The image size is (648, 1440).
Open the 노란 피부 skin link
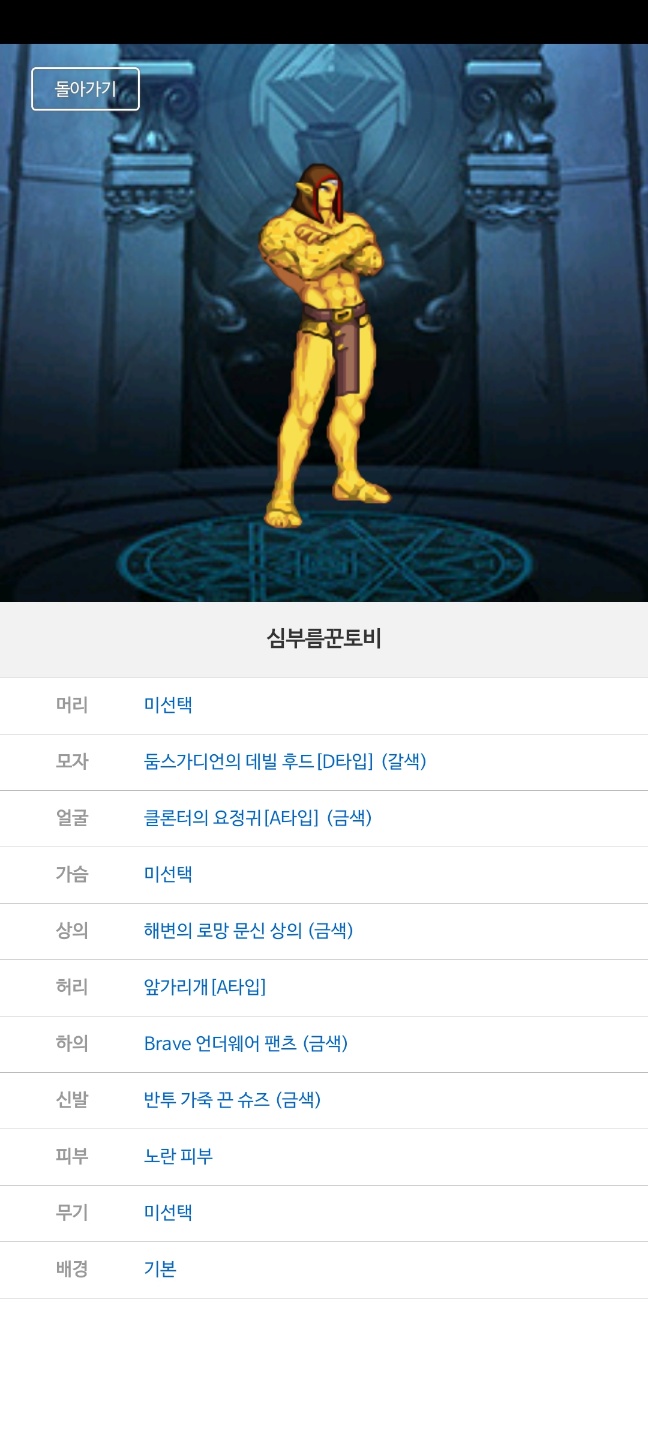click(x=178, y=1156)
